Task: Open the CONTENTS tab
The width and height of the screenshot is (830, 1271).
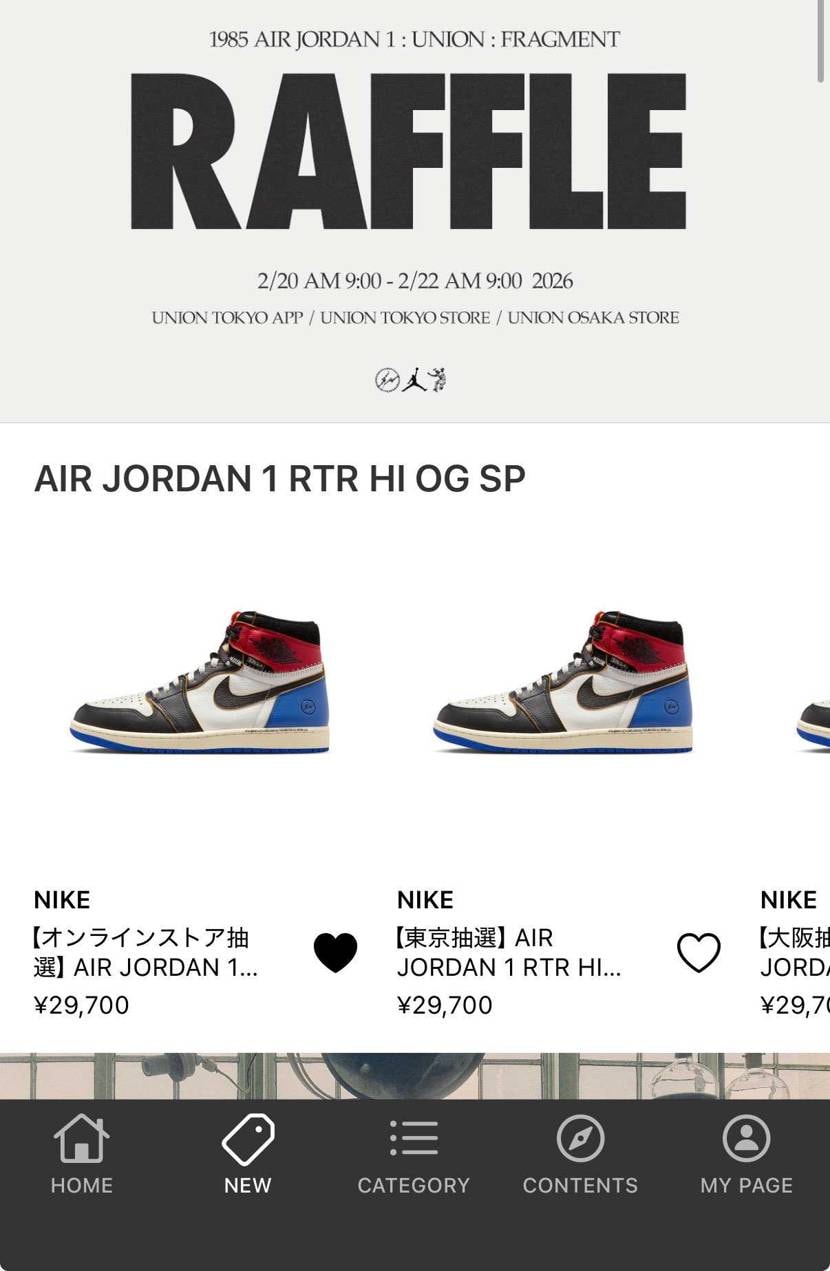Action: (x=580, y=1155)
